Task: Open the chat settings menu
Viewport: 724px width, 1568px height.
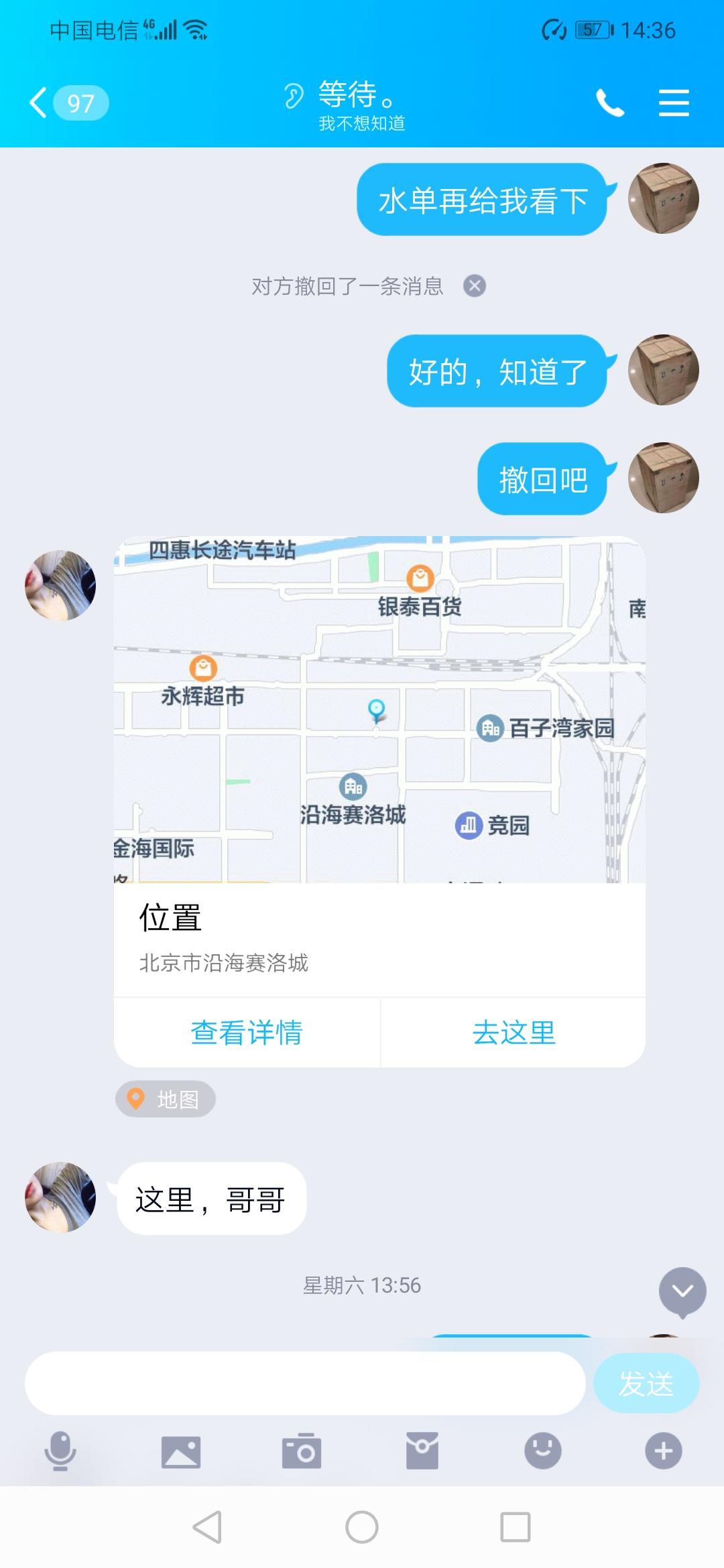Action: (x=673, y=103)
